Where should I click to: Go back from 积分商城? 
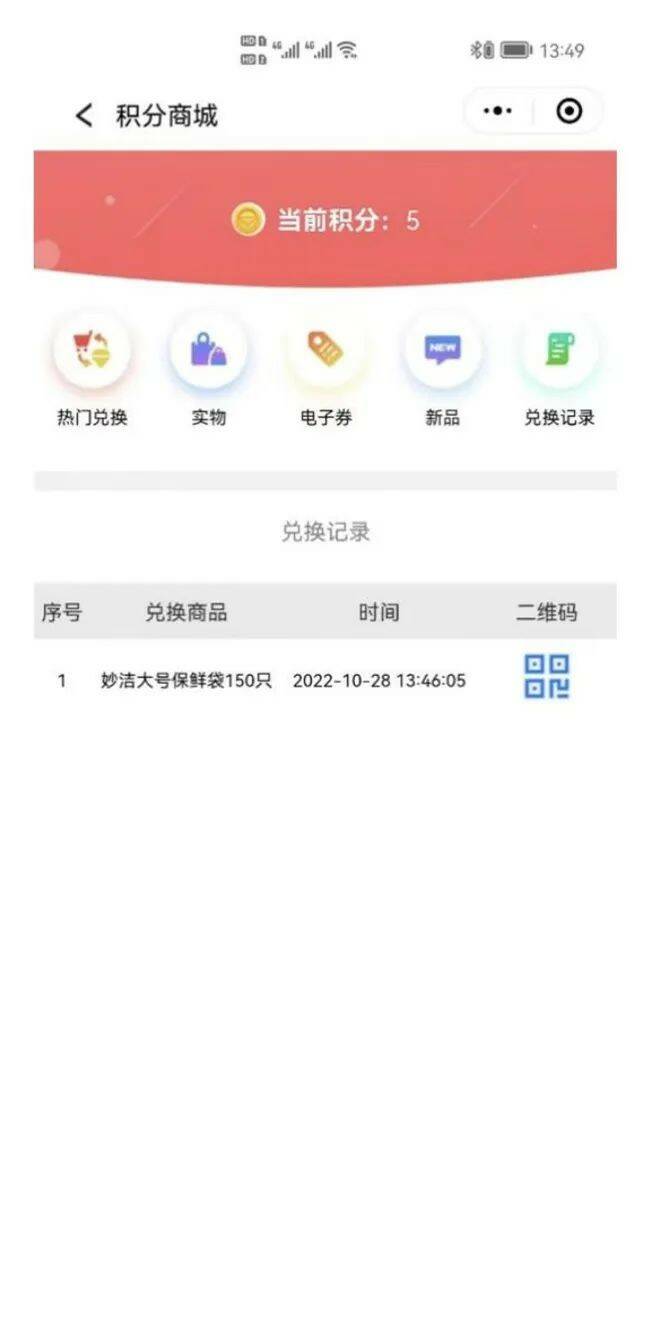click(x=84, y=115)
